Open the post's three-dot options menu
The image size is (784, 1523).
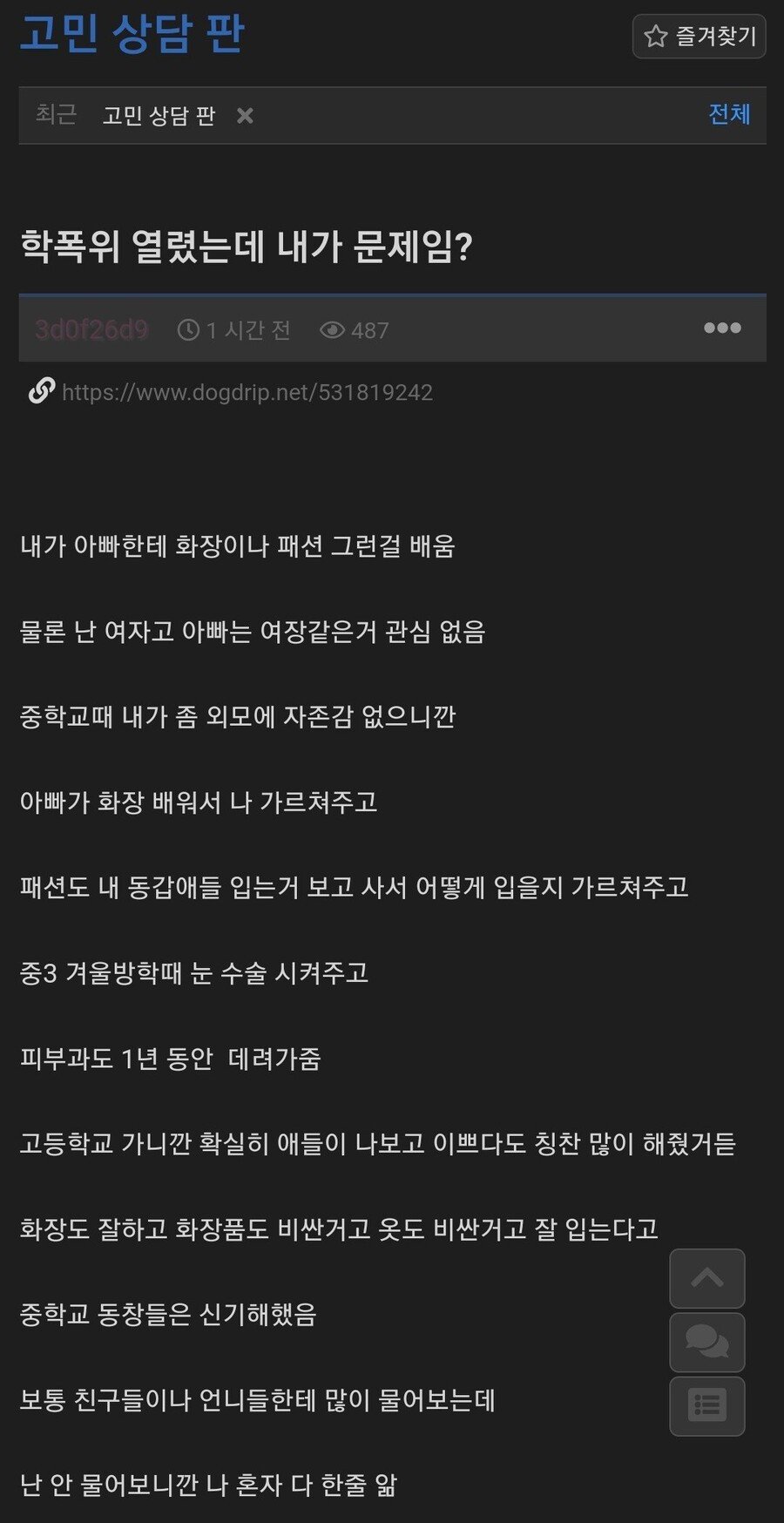tap(722, 328)
